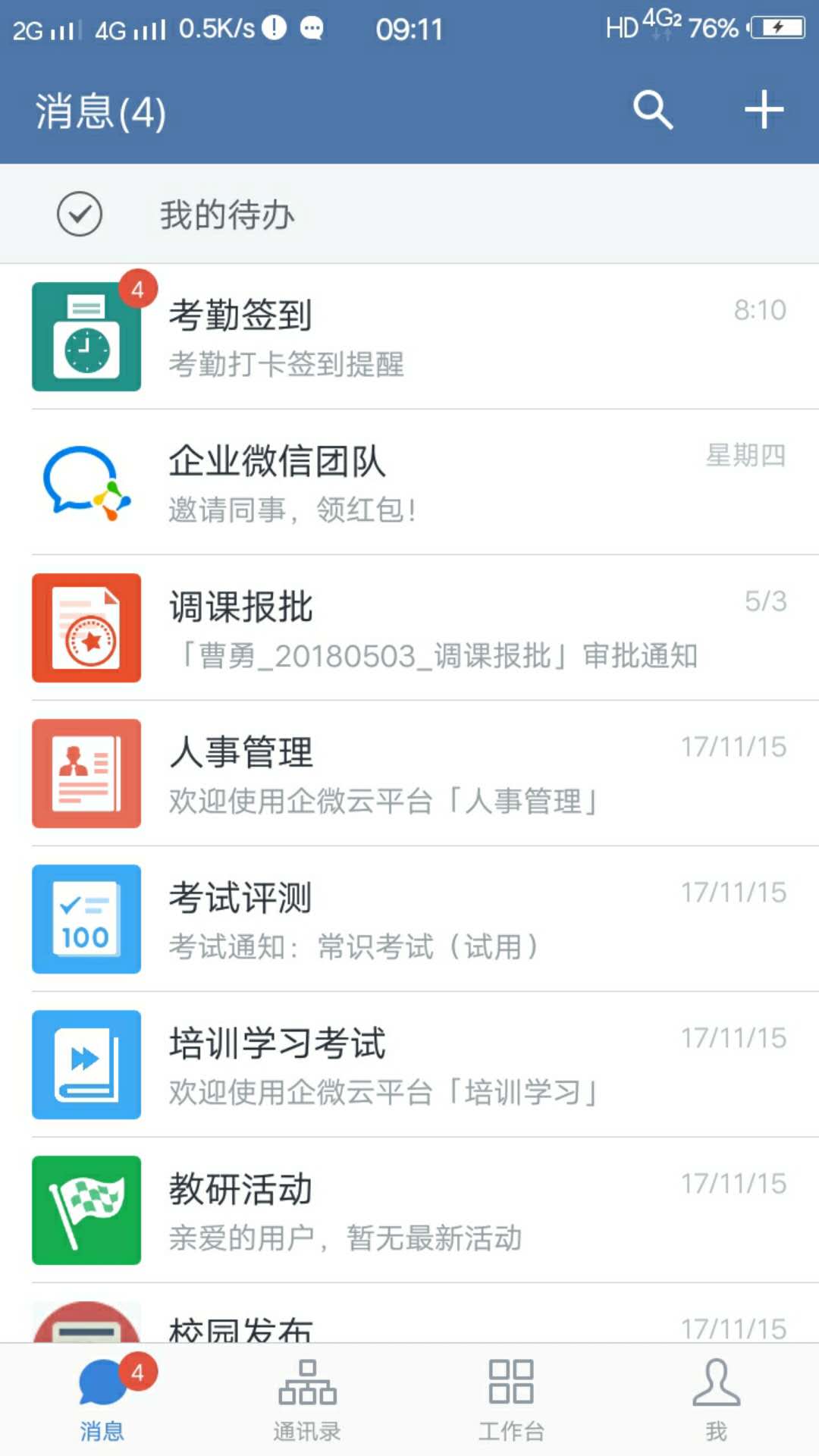Switch to the 工作台 tab

511,1400
